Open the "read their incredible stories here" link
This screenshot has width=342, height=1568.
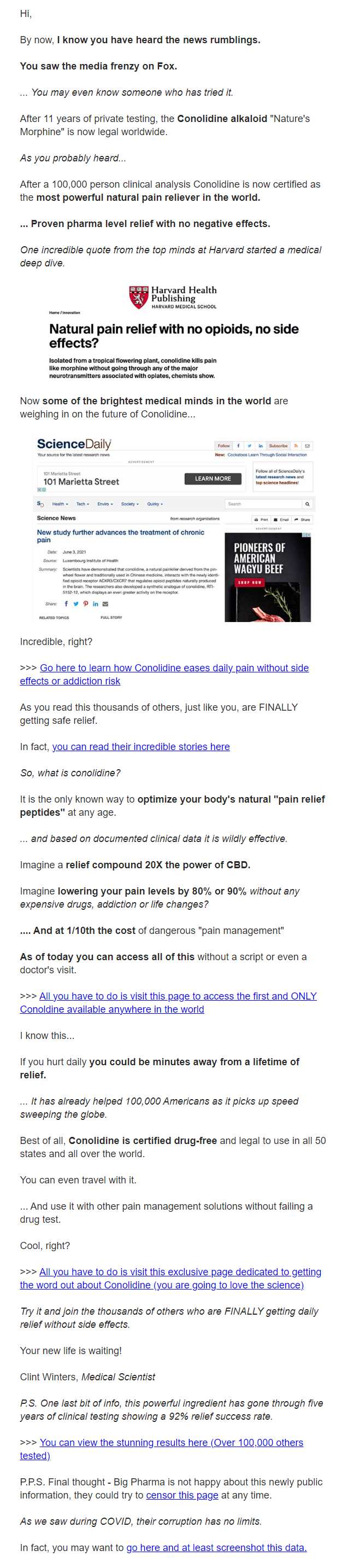click(141, 746)
